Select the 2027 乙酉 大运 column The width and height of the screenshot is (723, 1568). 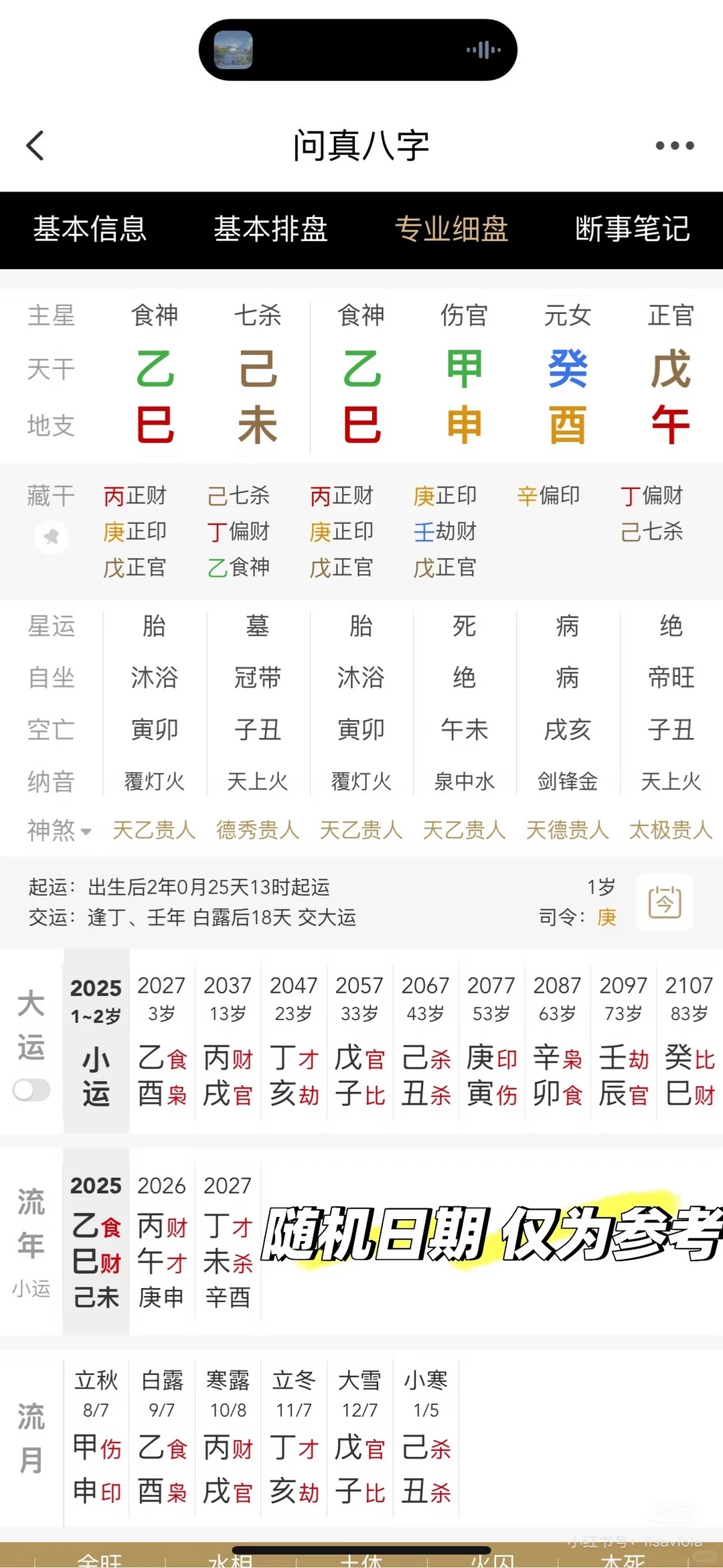[162, 1041]
